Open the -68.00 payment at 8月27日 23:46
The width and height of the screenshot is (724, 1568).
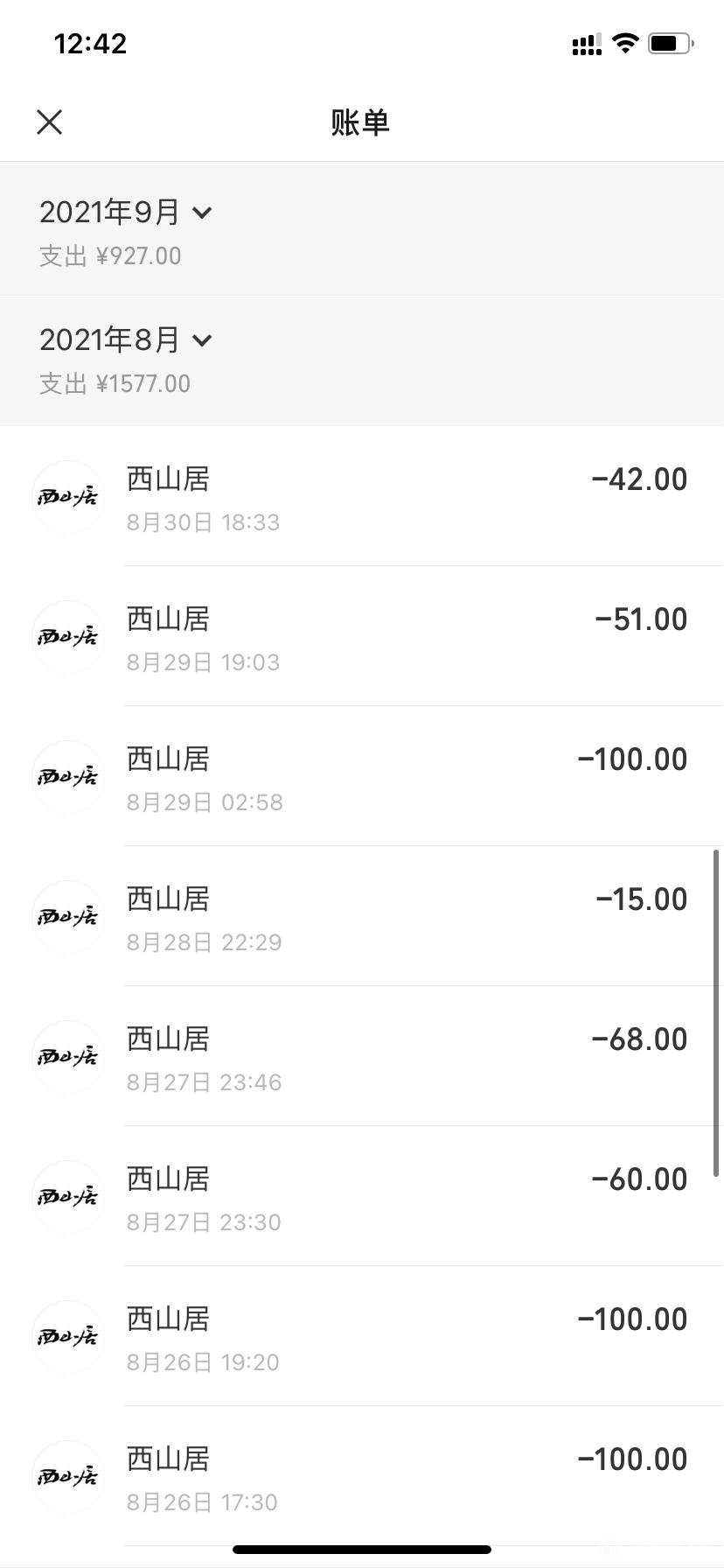click(362, 1056)
